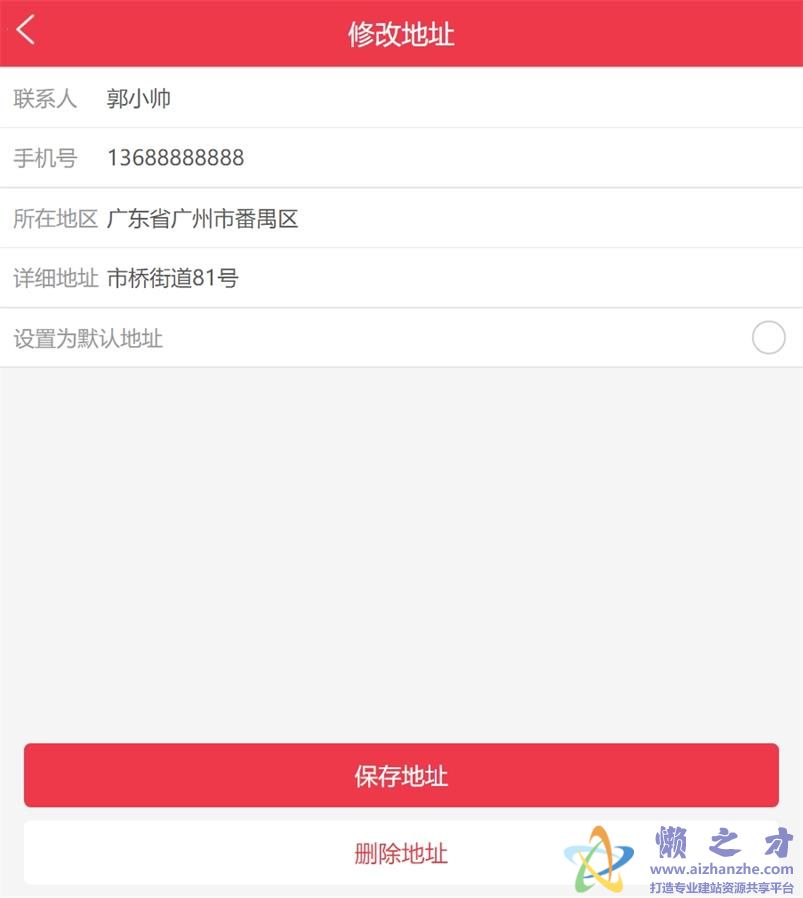803x898 pixels.
Task: Edit the contact name 郭小帅
Action: tap(141, 98)
